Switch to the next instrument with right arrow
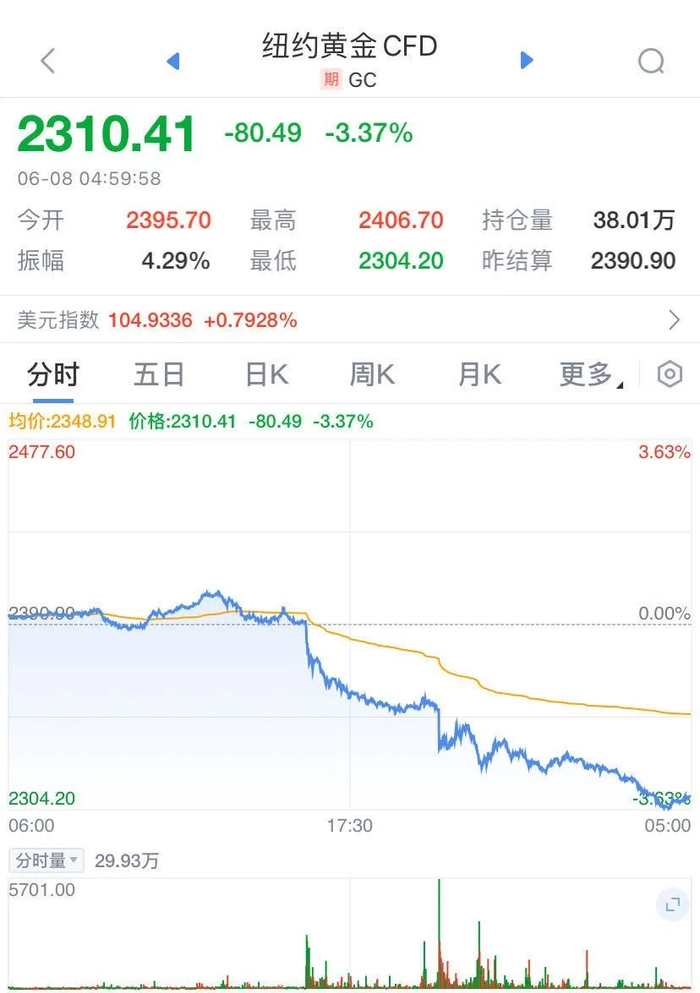The height and width of the screenshot is (993, 700). pos(527,61)
